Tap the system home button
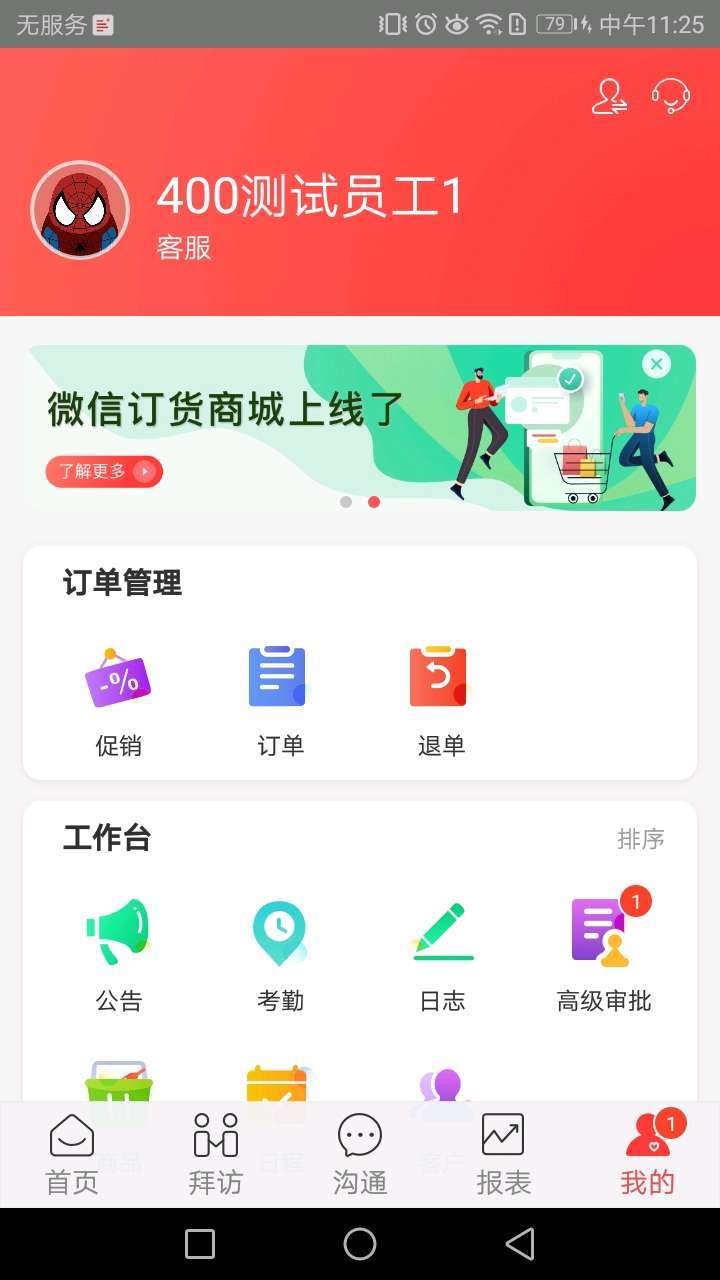 pos(360,1244)
